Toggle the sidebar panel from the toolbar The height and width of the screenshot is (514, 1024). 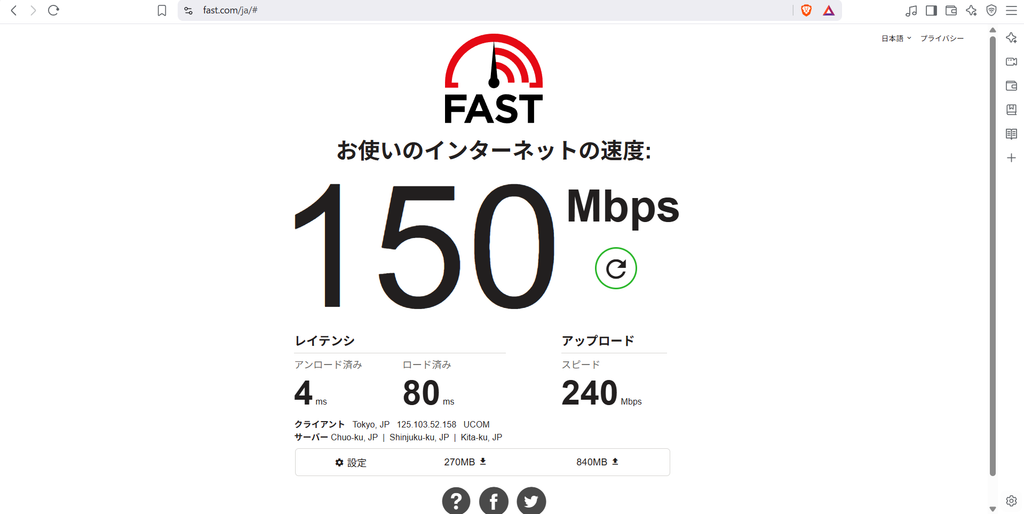[x=931, y=10]
